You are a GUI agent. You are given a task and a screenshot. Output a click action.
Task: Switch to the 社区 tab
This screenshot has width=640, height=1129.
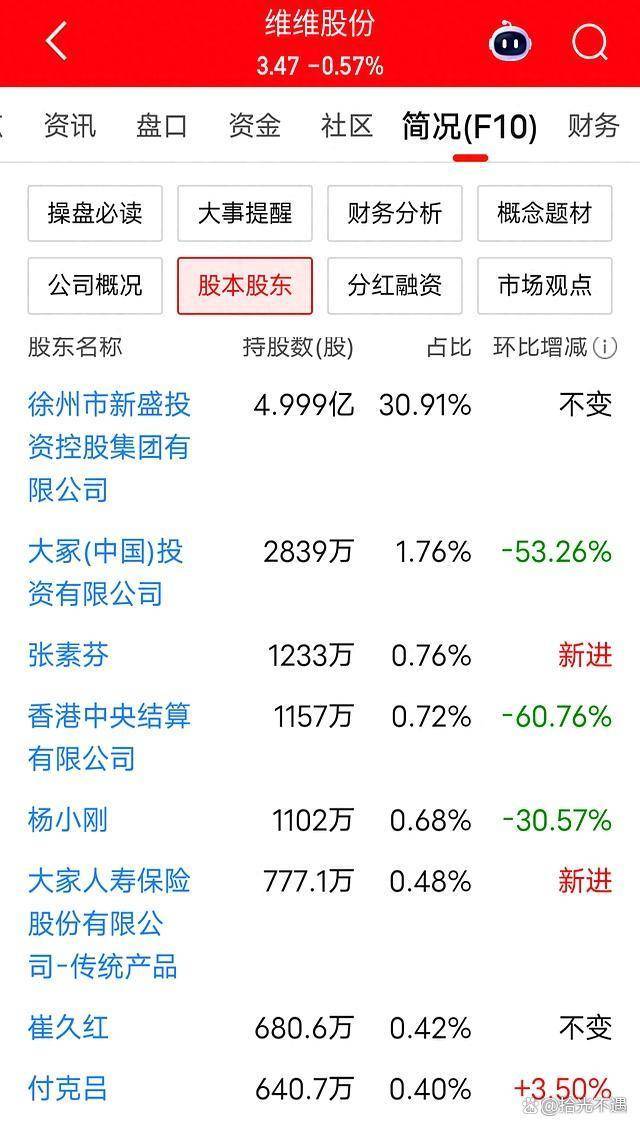346,126
